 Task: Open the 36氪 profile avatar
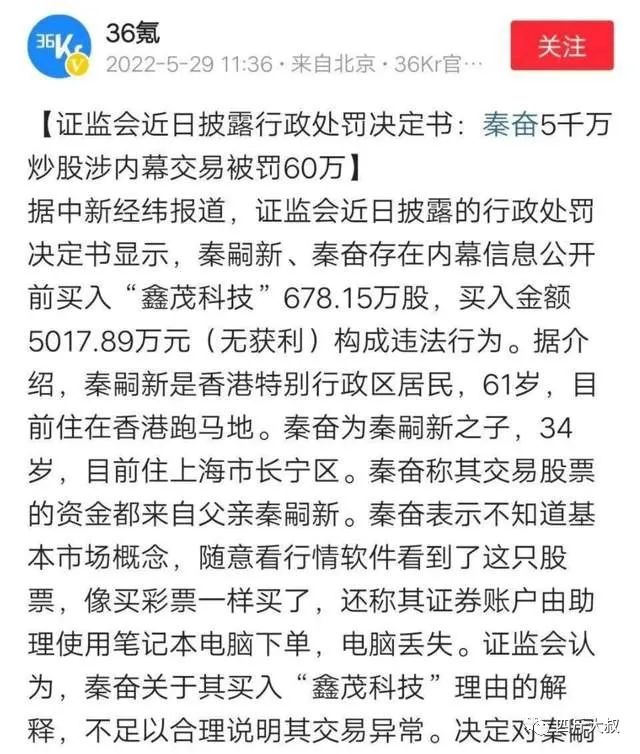point(60,45)
